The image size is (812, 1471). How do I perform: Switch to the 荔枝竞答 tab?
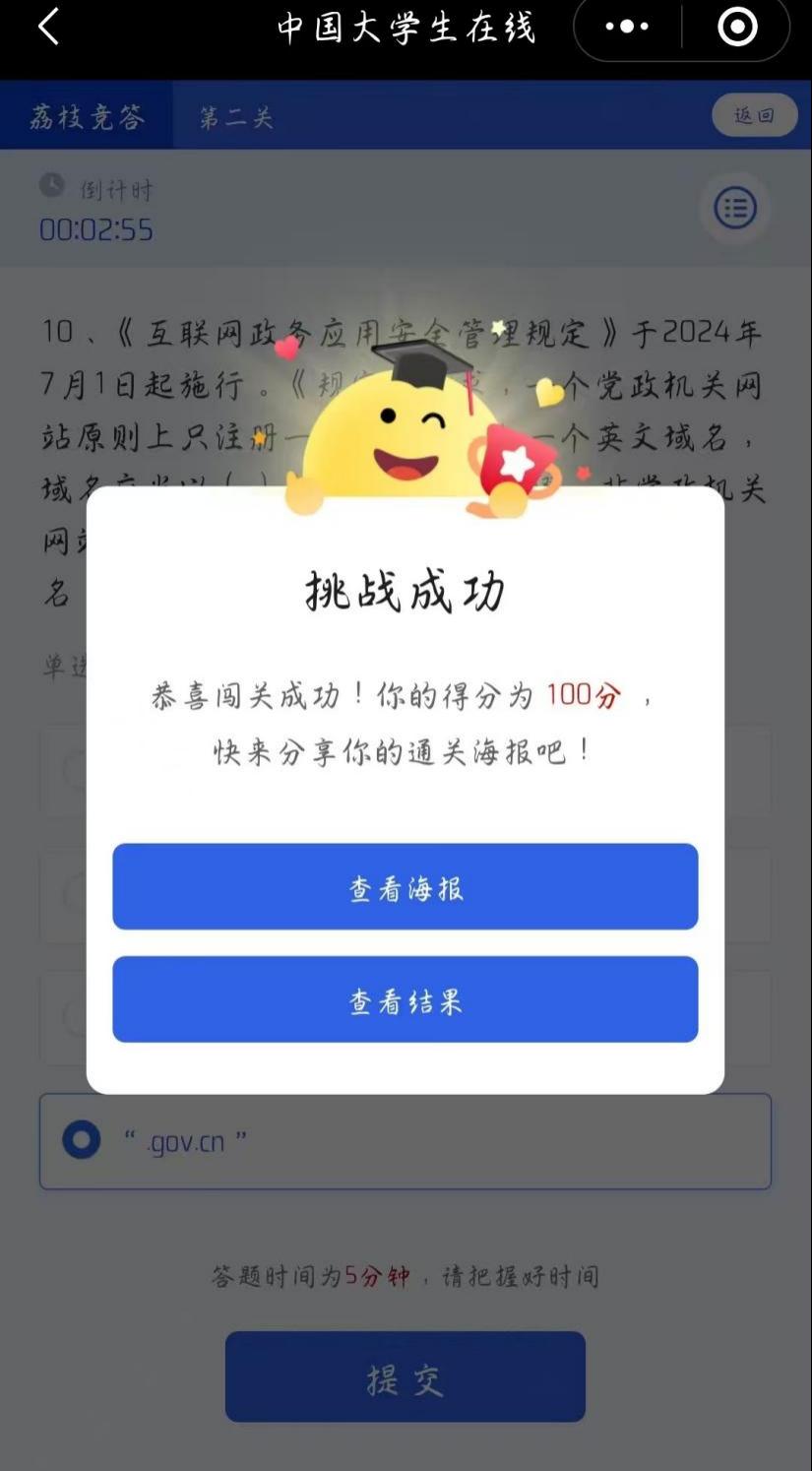click(x=87, y=117)
